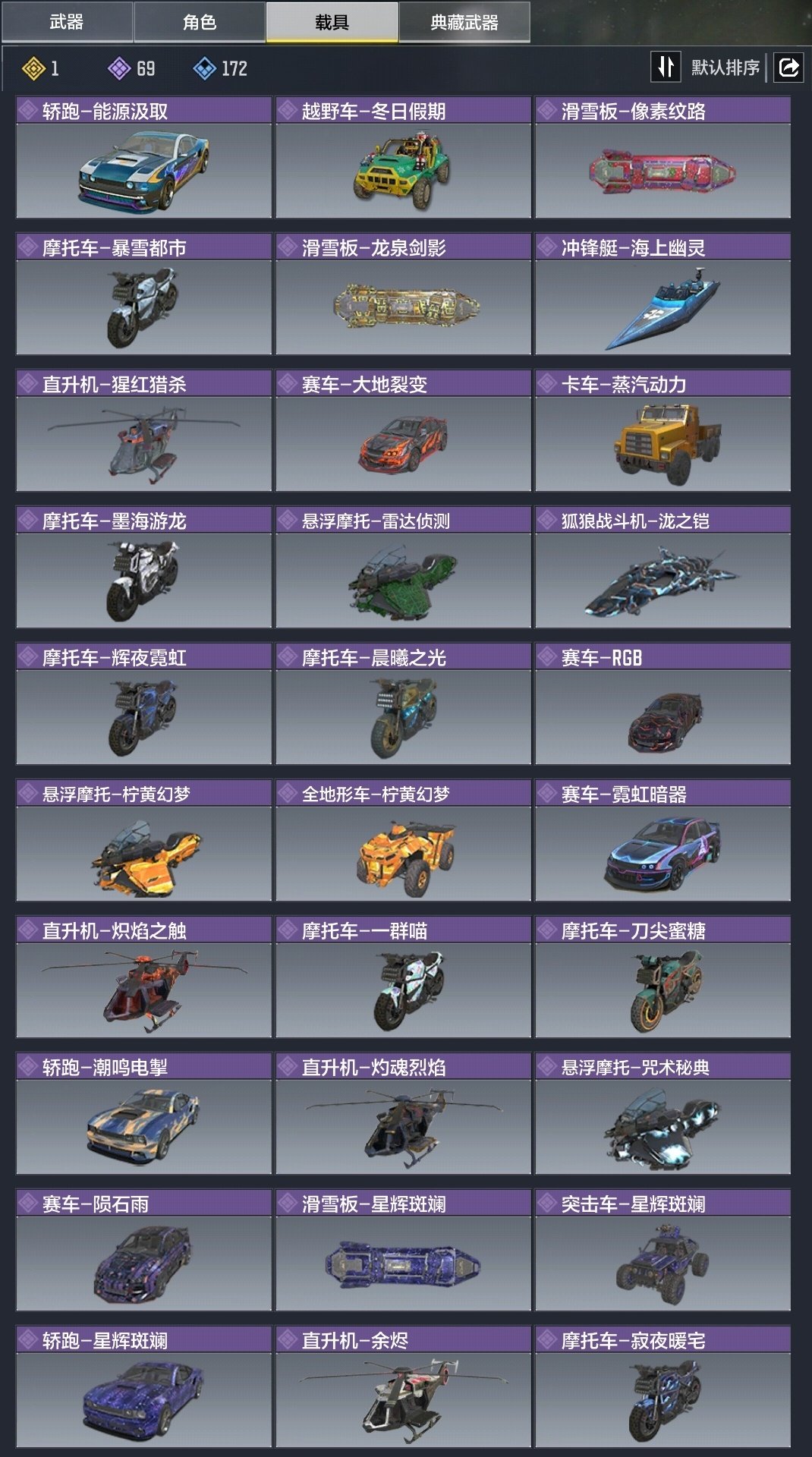The image size is (812, 1457).
Task: Switch to the 角色 tab
Action: tap(200, 22)
